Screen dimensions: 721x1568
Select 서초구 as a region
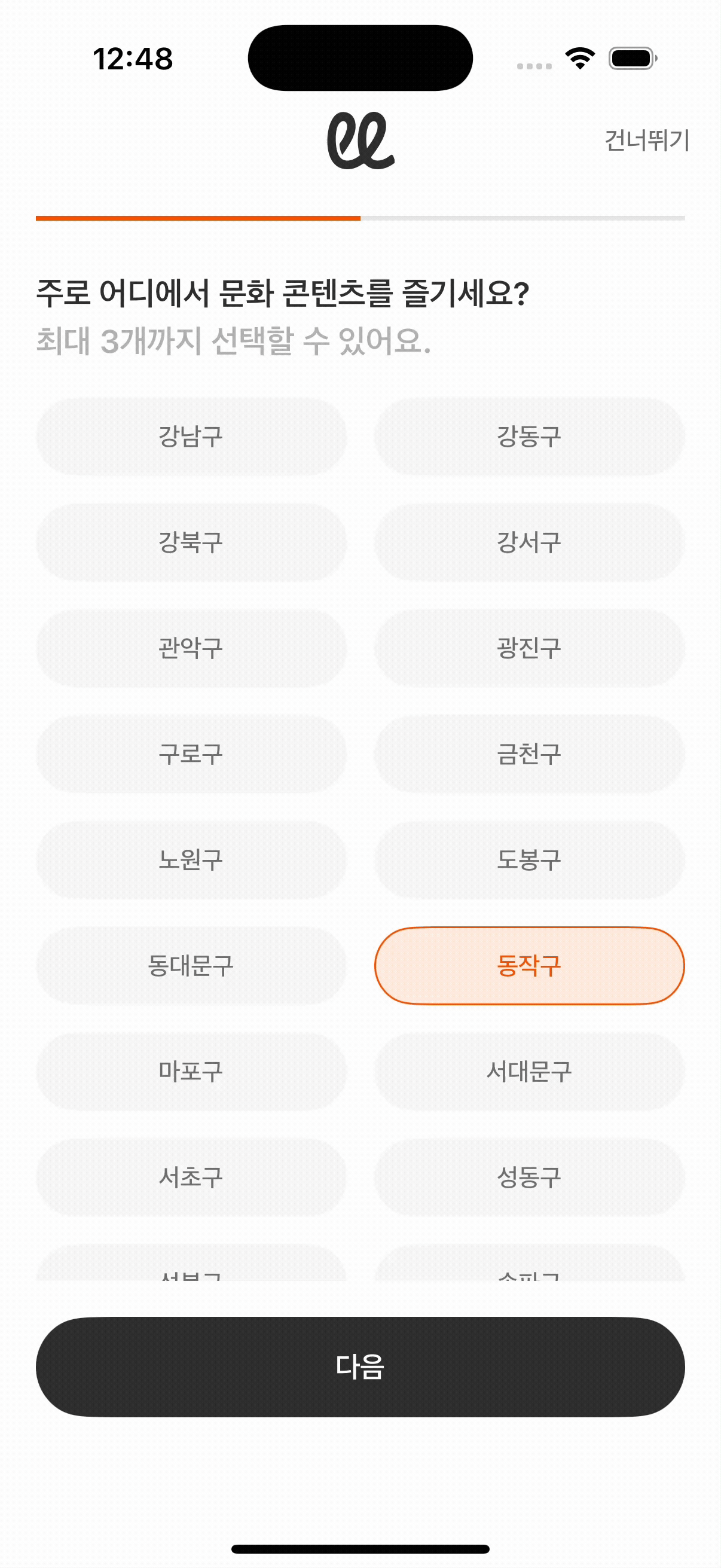coord(191,1178)
